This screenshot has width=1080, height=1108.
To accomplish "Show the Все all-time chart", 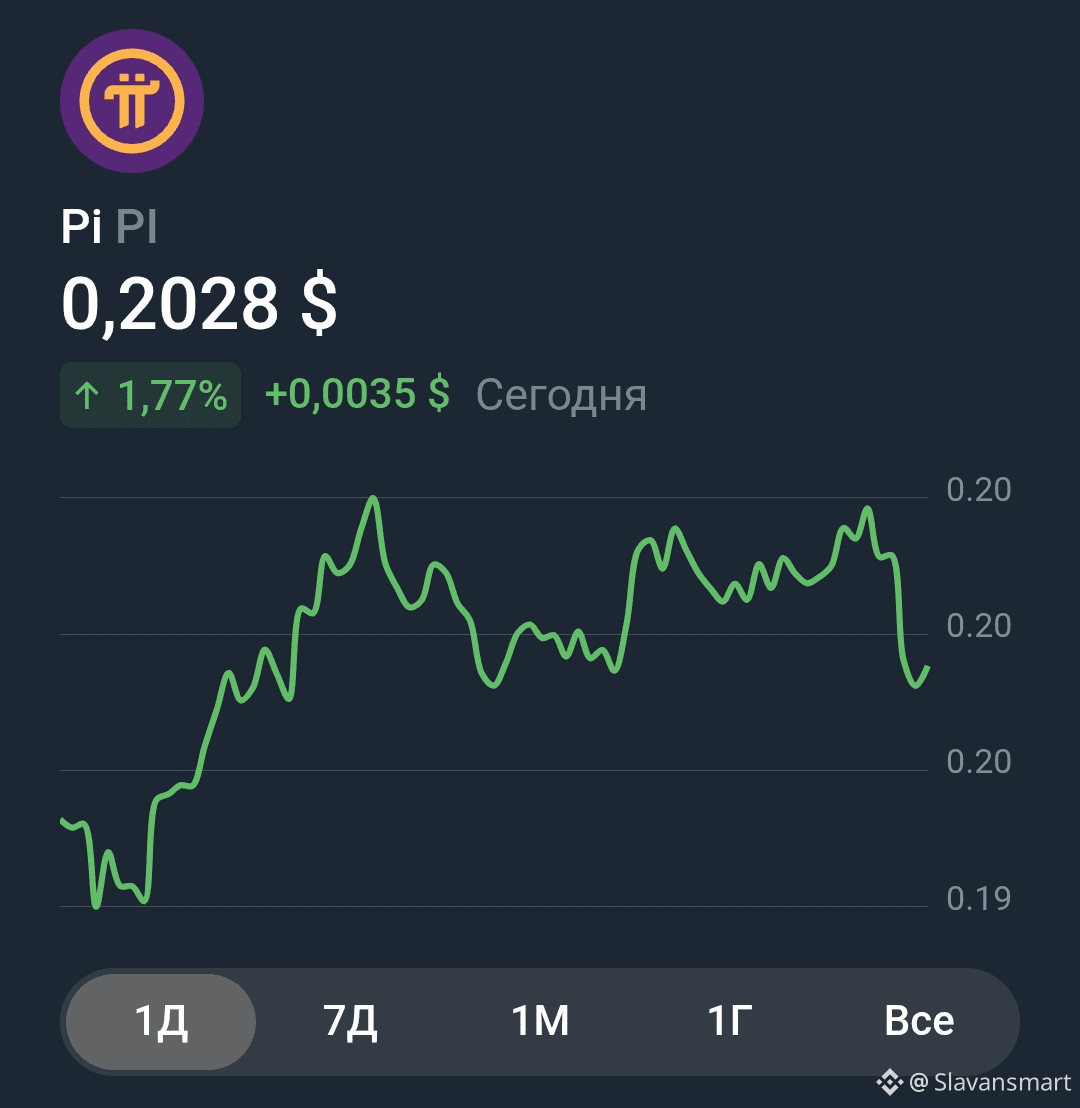I will pos(919,1022).
